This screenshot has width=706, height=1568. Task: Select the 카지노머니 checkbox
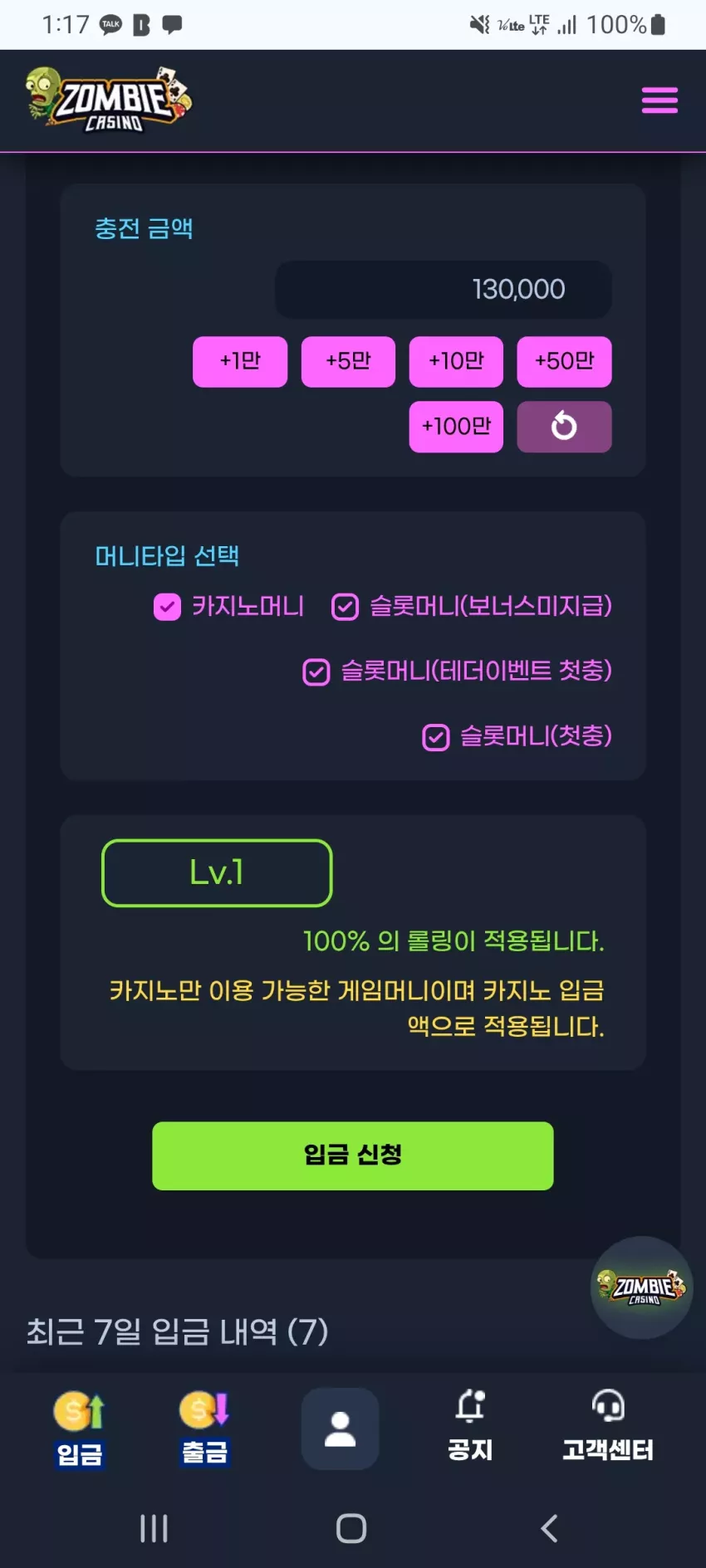pos(167,607)
